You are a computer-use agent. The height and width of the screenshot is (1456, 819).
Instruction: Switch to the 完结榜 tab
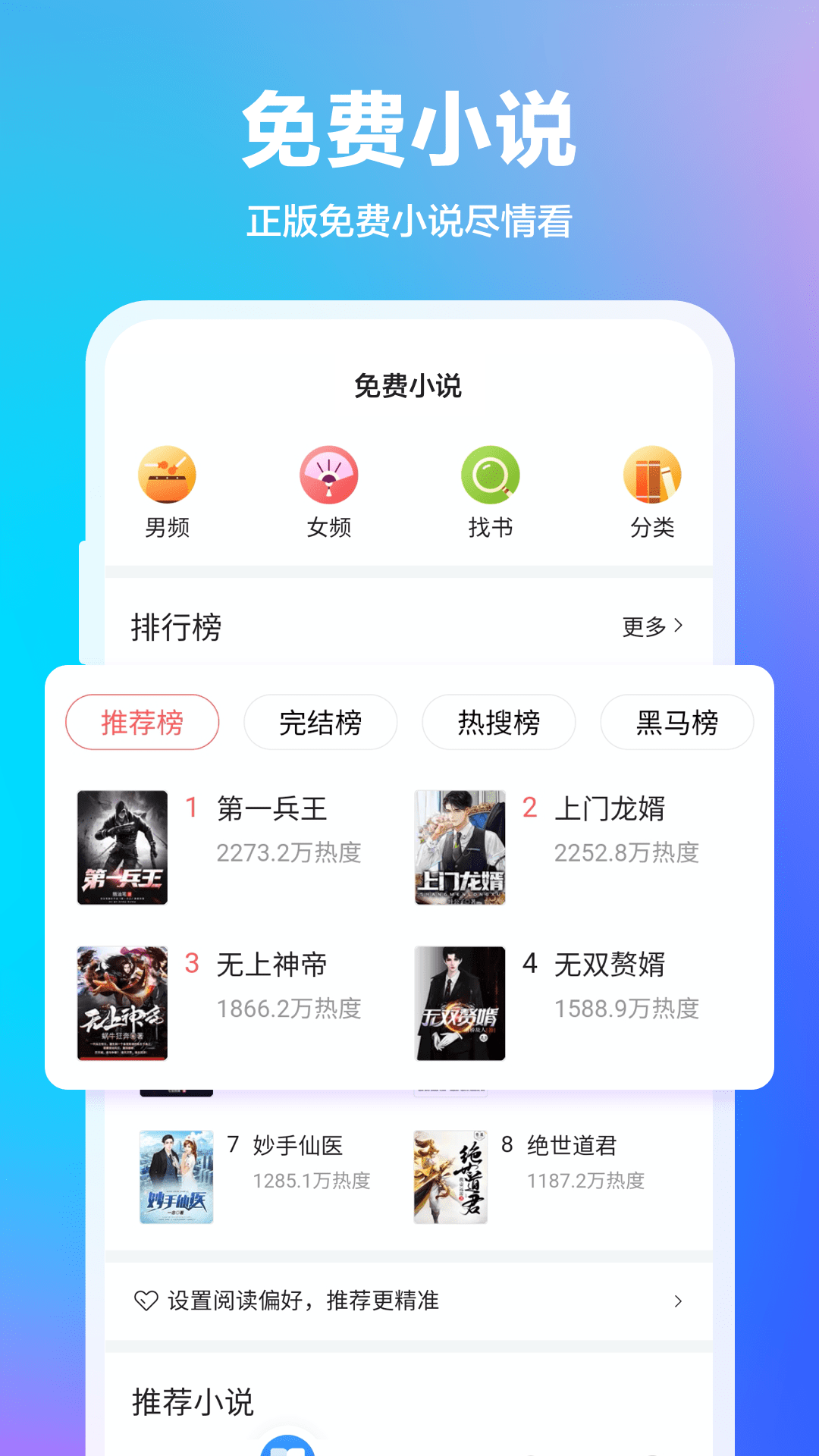[x=321, y=723]
